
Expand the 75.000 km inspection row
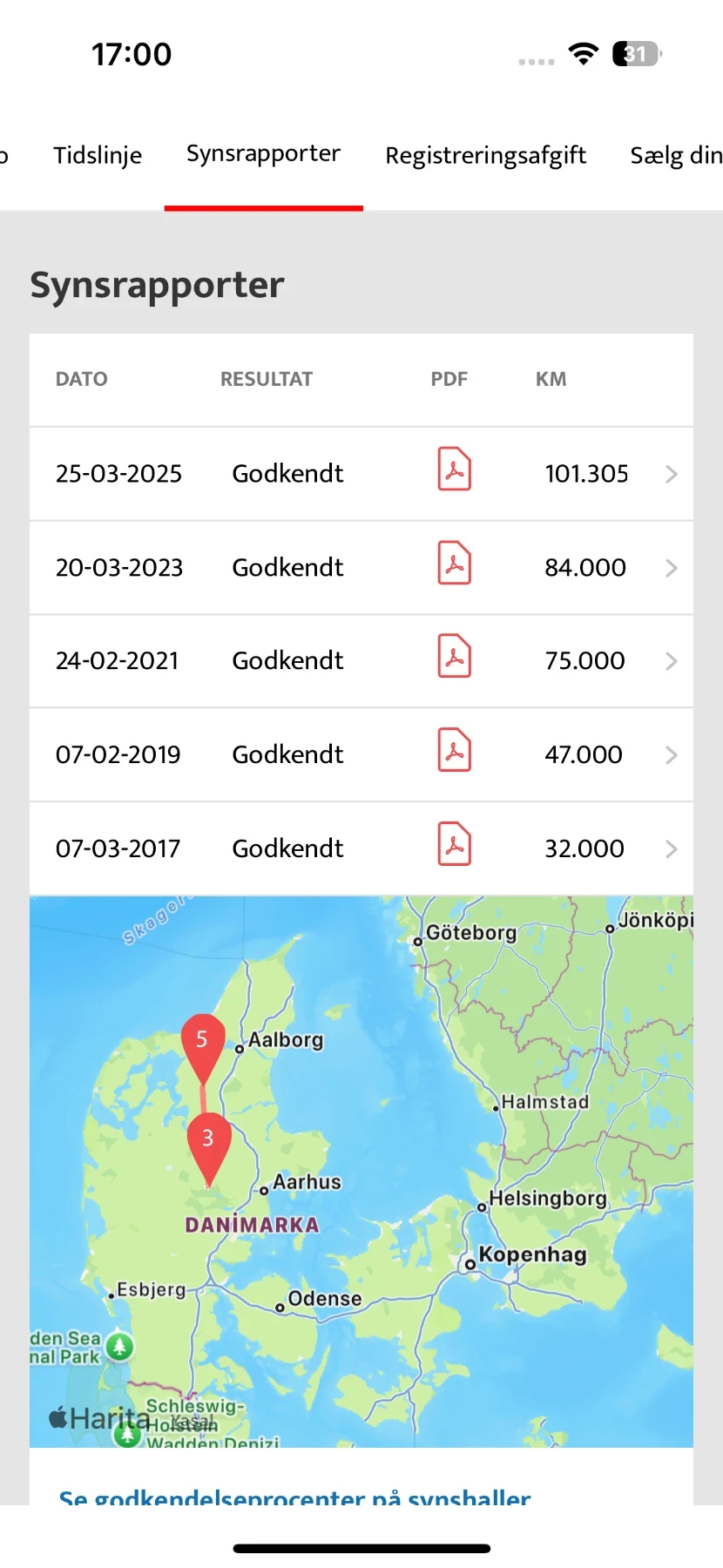[671, 661]
